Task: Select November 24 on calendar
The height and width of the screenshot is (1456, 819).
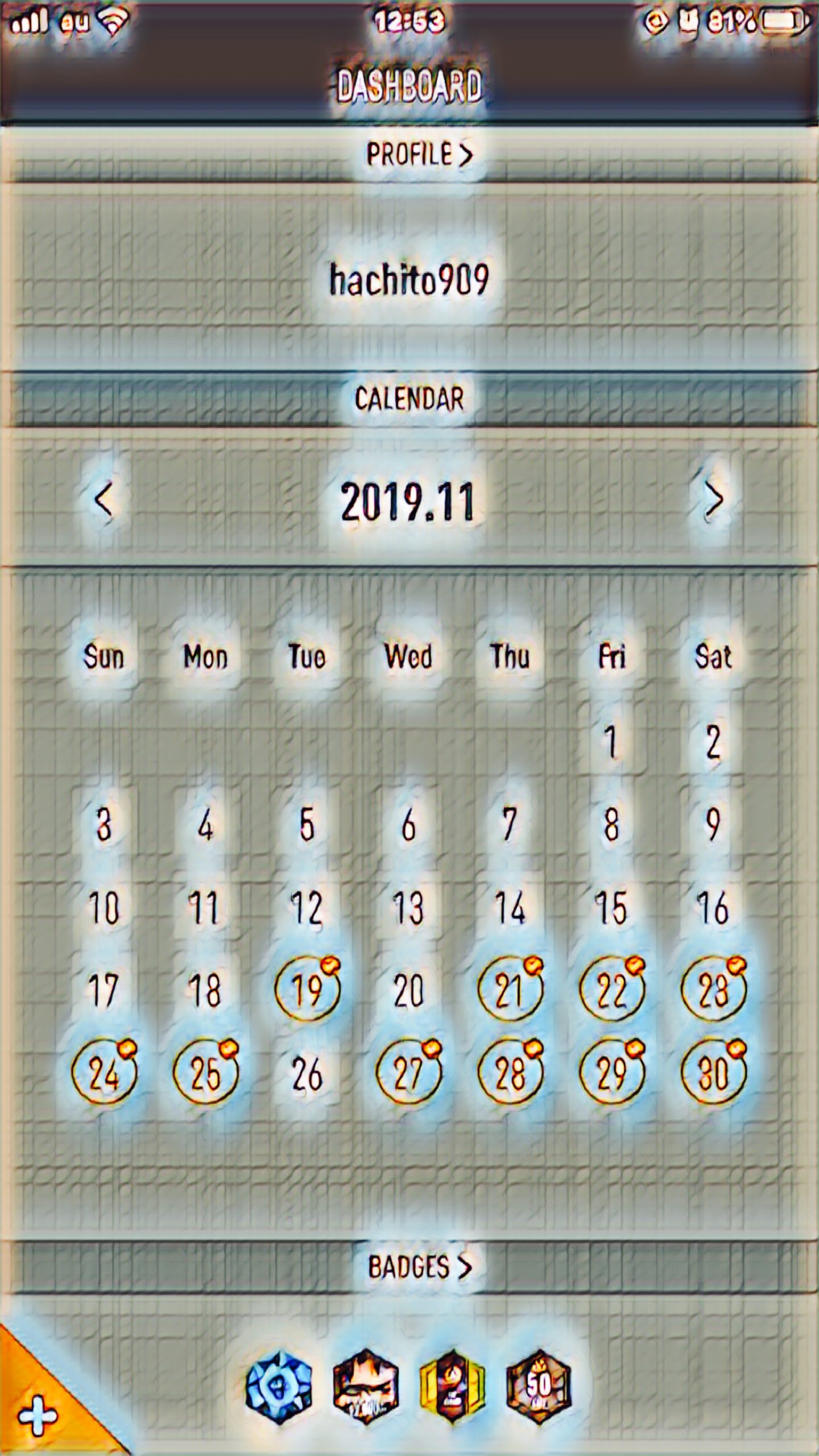Action: pyautogui.click(x=104, y=1073)
